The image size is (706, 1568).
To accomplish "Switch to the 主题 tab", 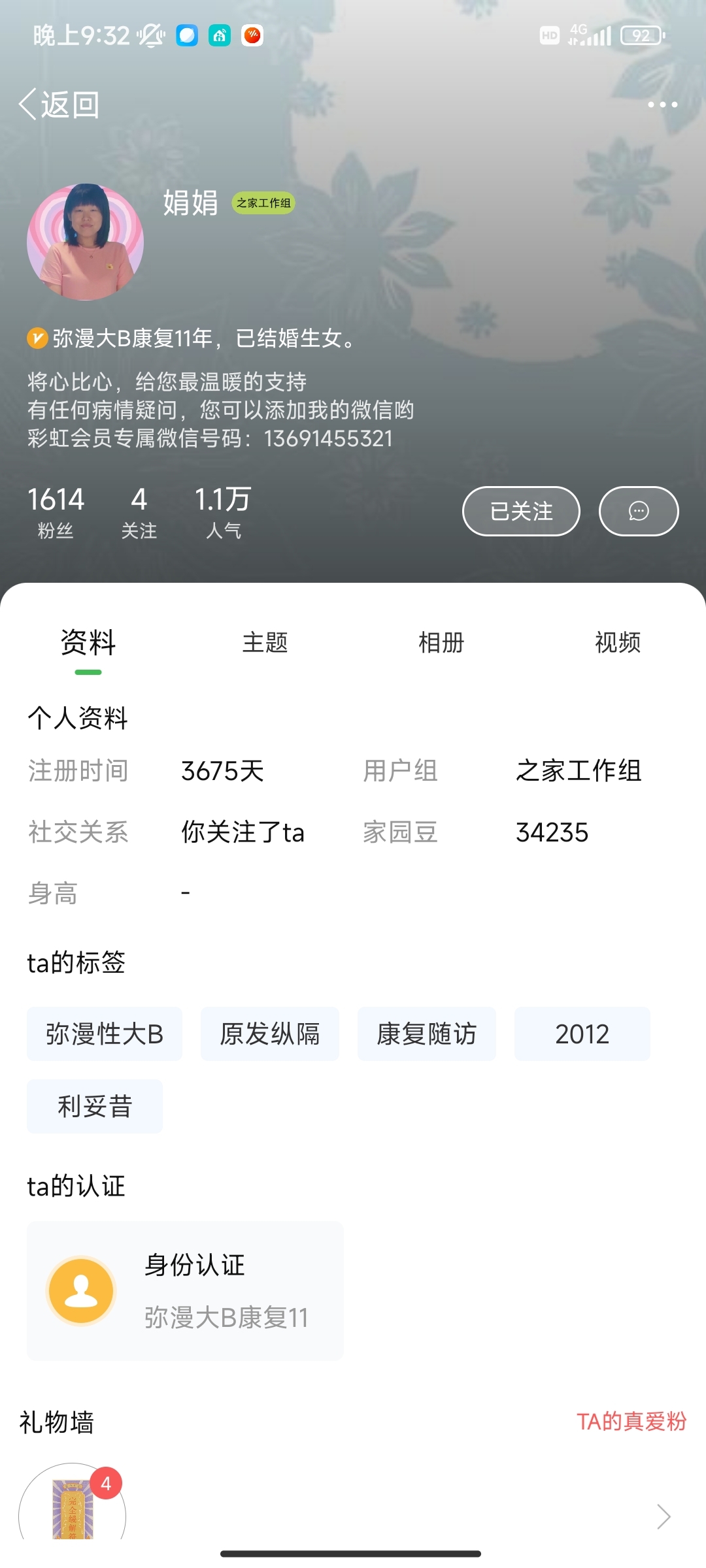I will [x=265, y=643].
